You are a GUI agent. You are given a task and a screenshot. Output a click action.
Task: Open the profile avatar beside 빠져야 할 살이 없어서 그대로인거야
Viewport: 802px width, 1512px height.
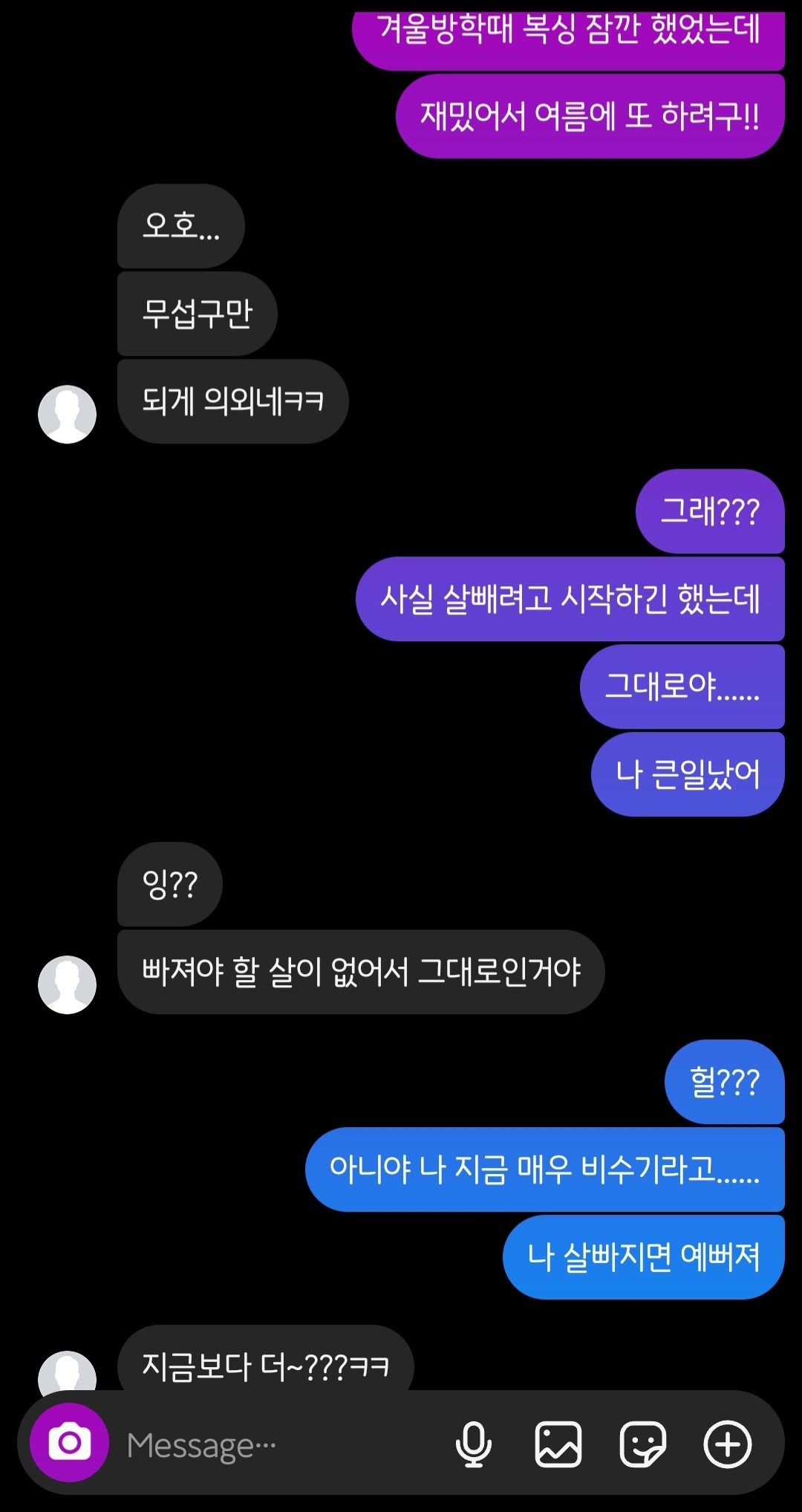coord(68,984)
